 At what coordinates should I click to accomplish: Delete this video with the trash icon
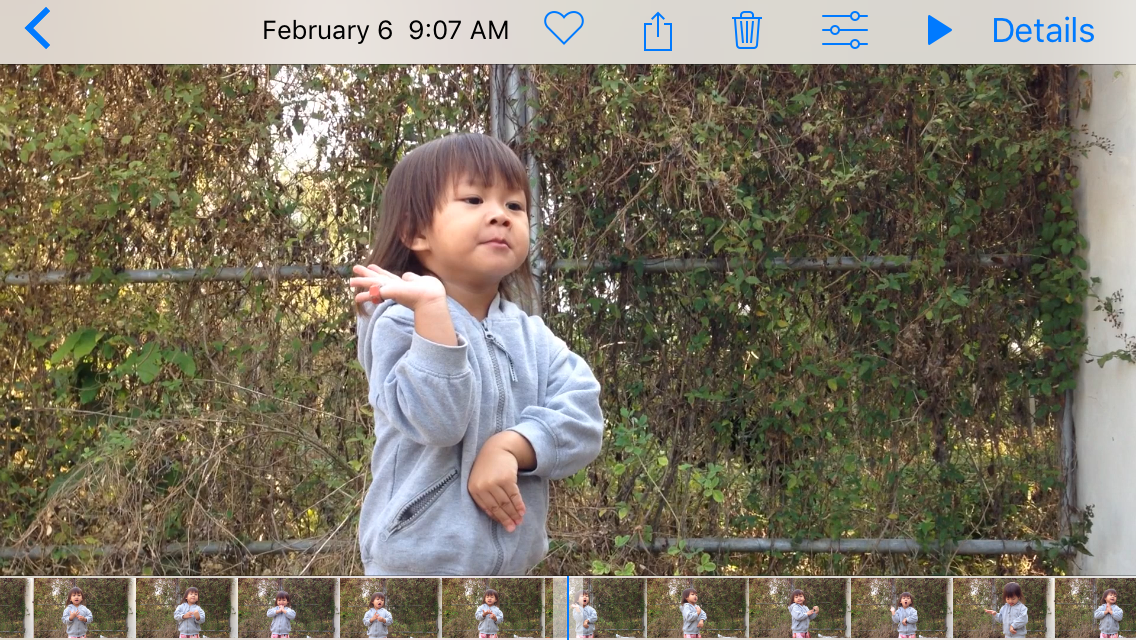pos(747,30)
